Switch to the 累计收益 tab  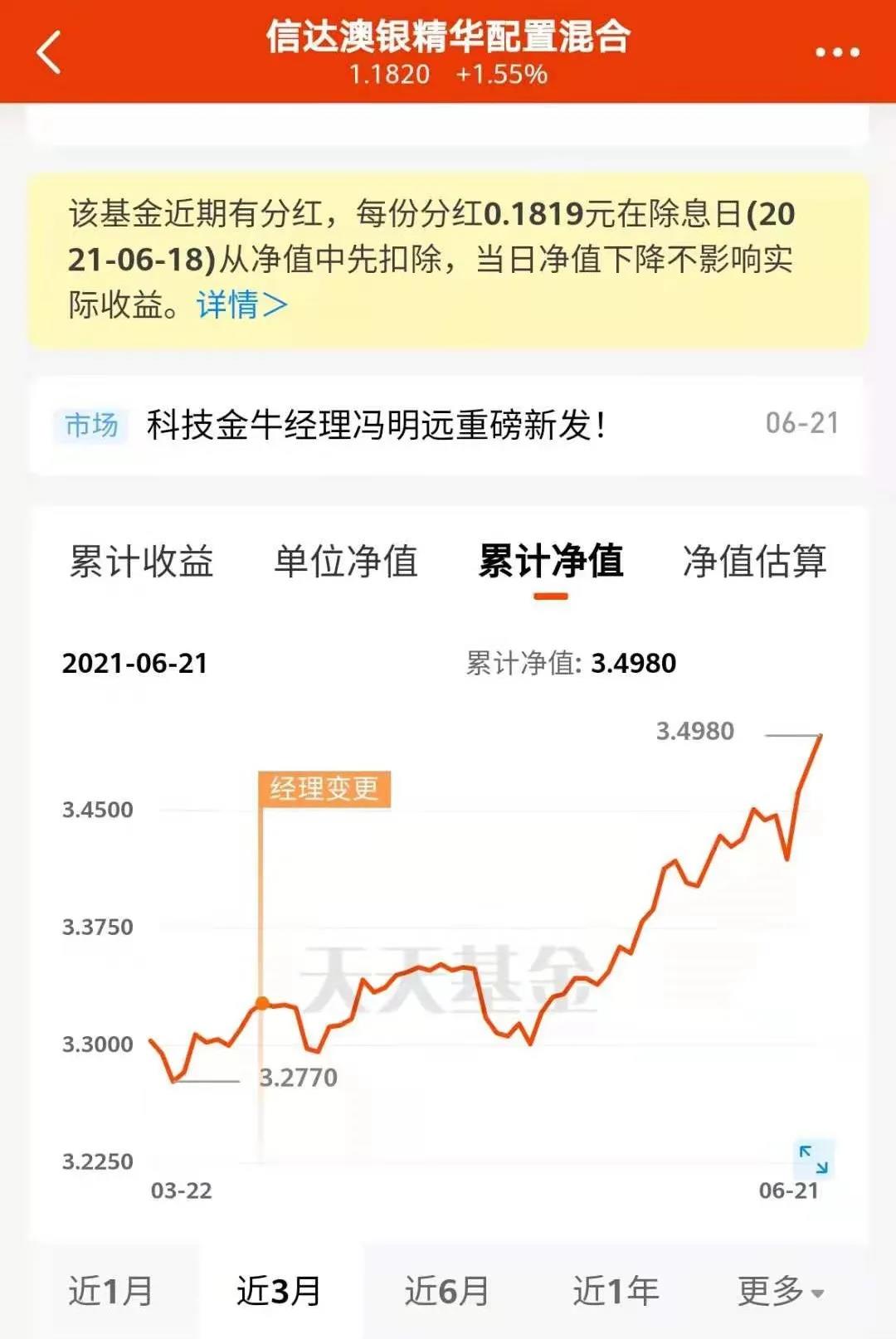tap(143, 561)
